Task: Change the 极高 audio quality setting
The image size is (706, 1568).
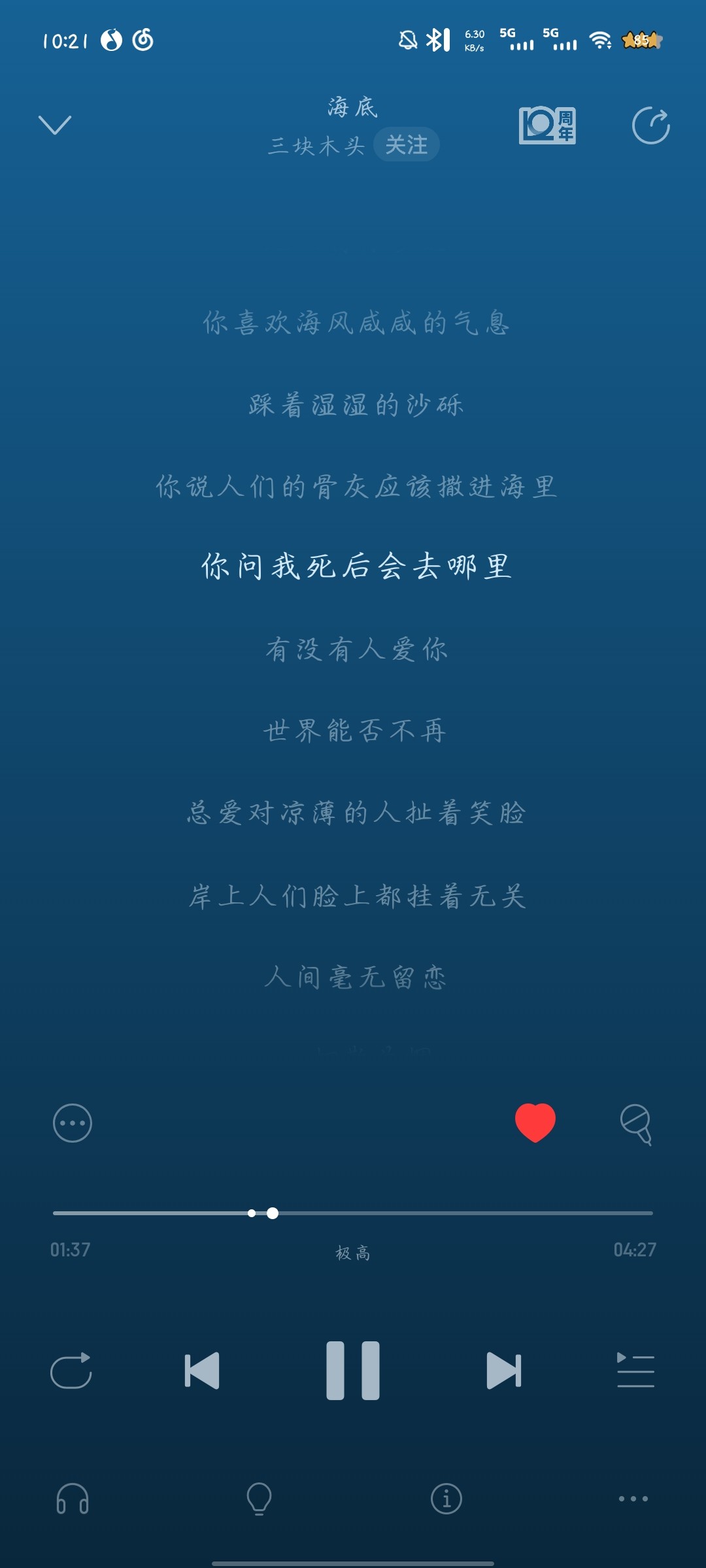Action: point(353,1253)
